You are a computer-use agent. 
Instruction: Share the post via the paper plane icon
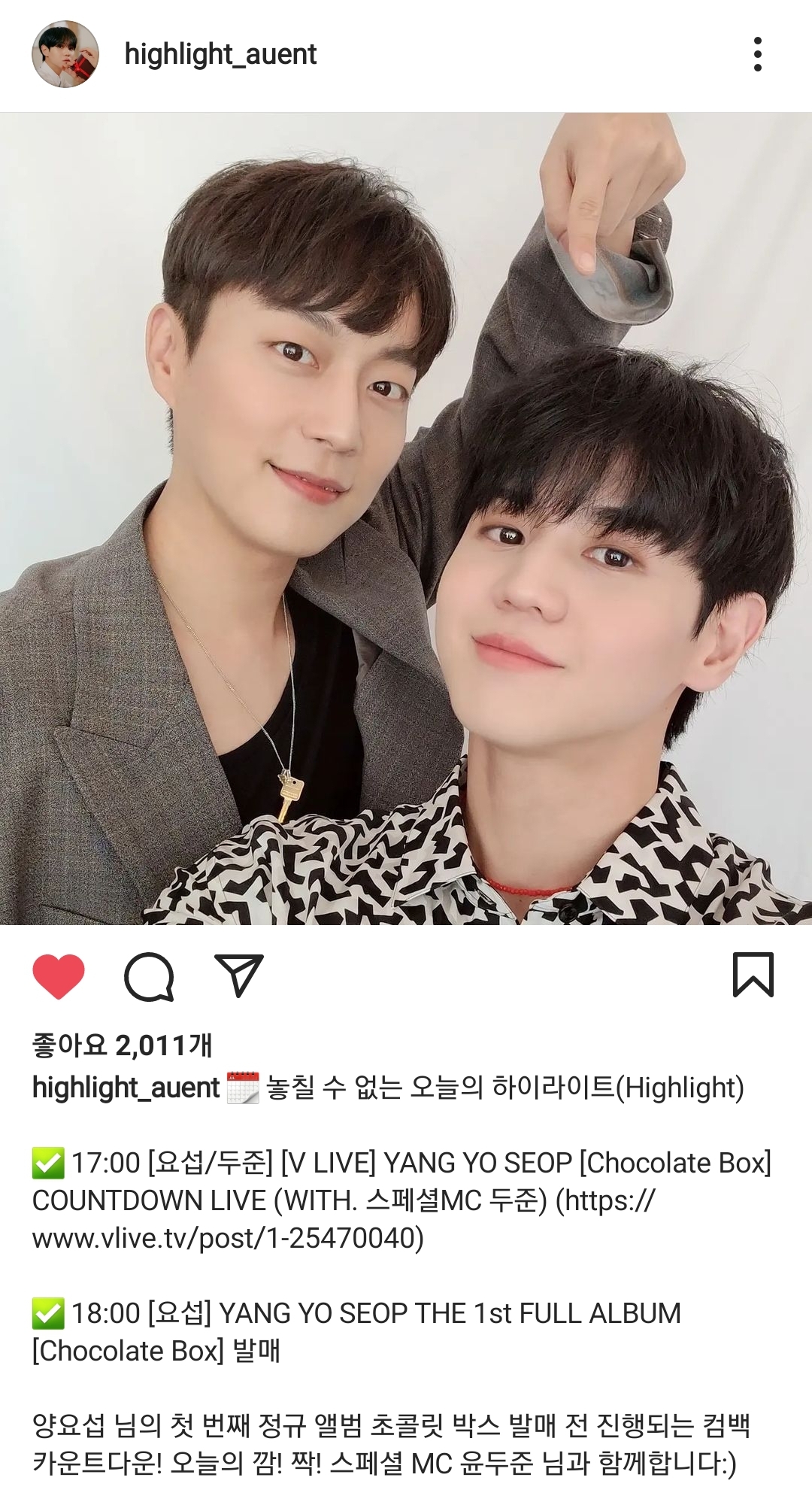pyautogui.click(x=241, y=974)
